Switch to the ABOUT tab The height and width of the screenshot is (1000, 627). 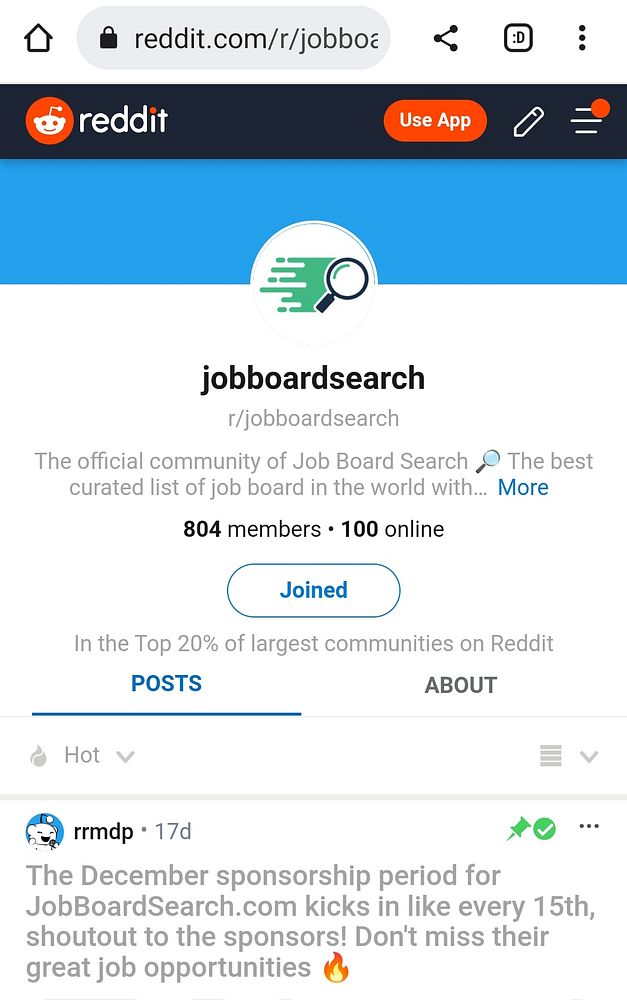tap(460, 685)
